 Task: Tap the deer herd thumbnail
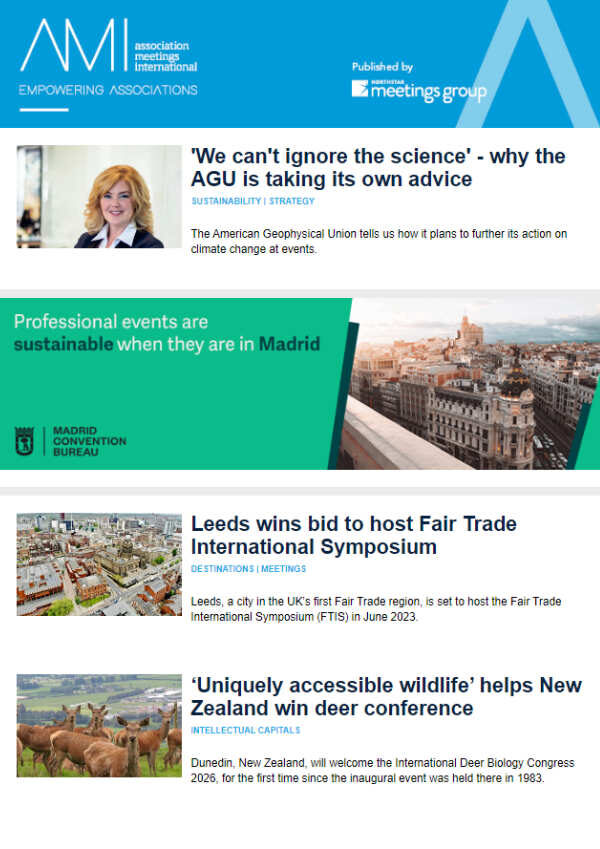pos(99,725)
